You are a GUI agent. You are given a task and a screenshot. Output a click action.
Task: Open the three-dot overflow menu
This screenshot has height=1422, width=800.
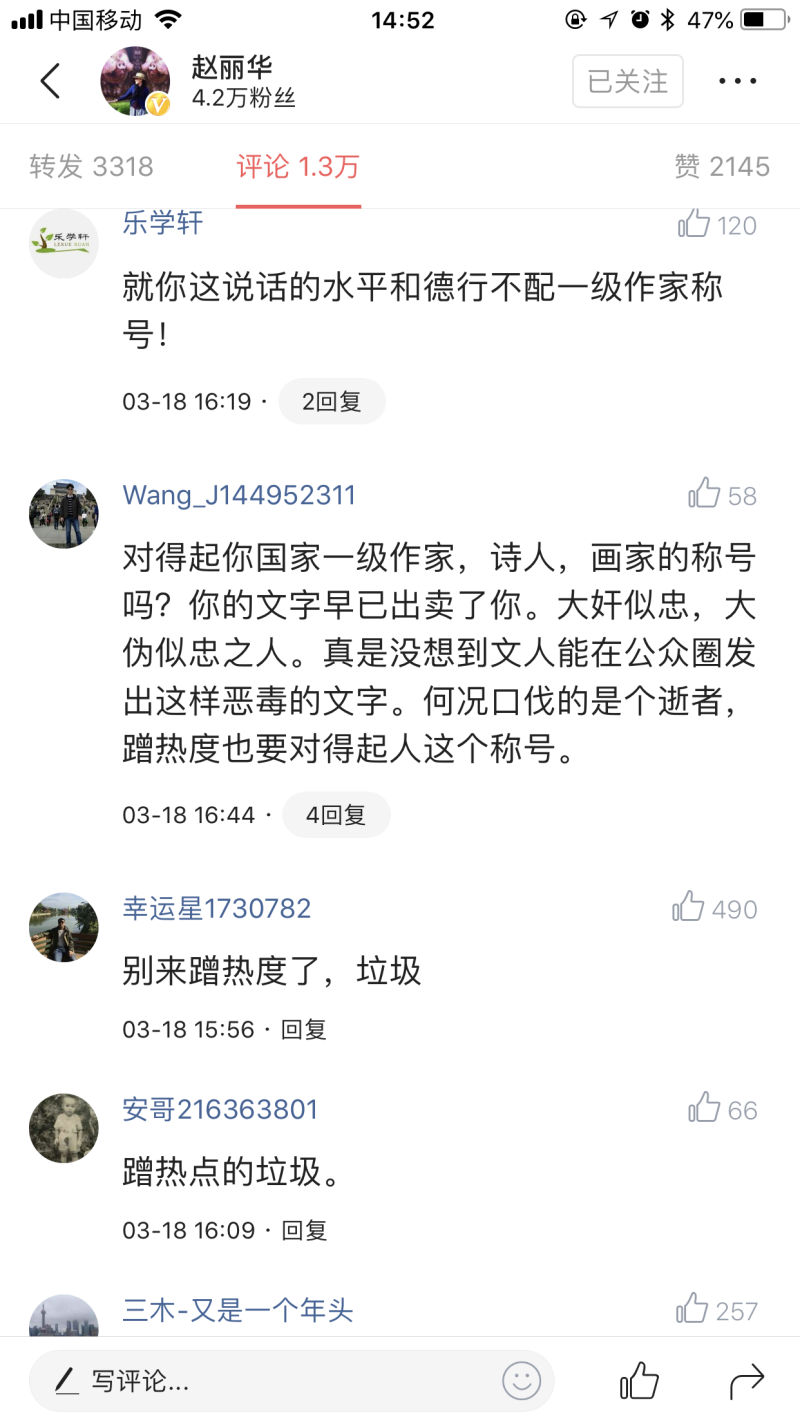click(738, 81)
